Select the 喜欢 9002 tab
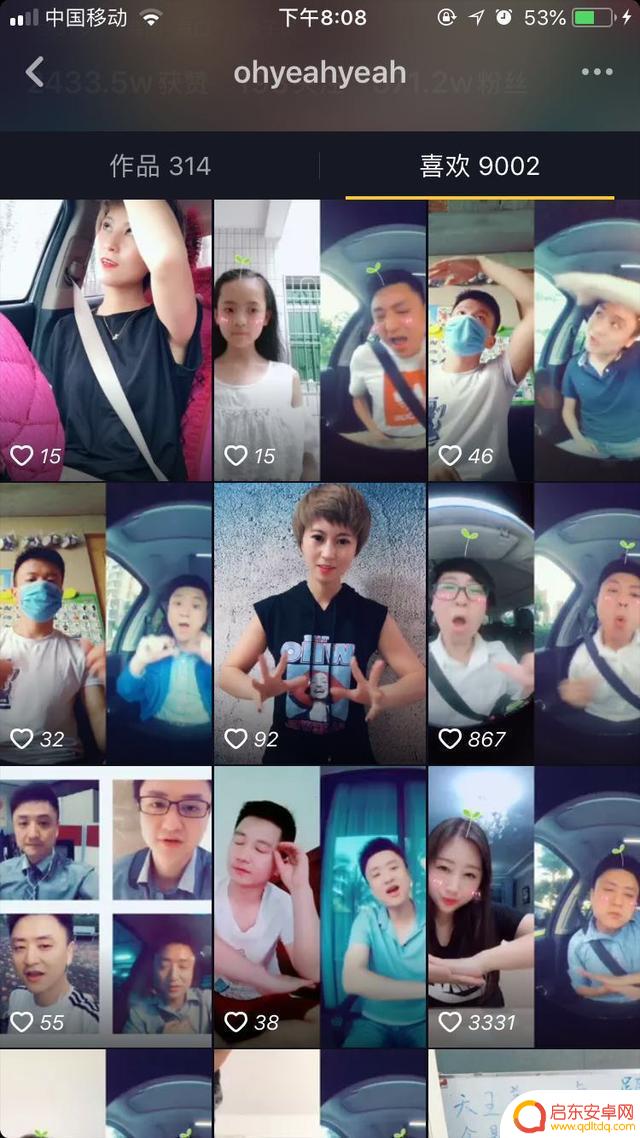This screenshot has width=640, height=1138. (480, 166)
